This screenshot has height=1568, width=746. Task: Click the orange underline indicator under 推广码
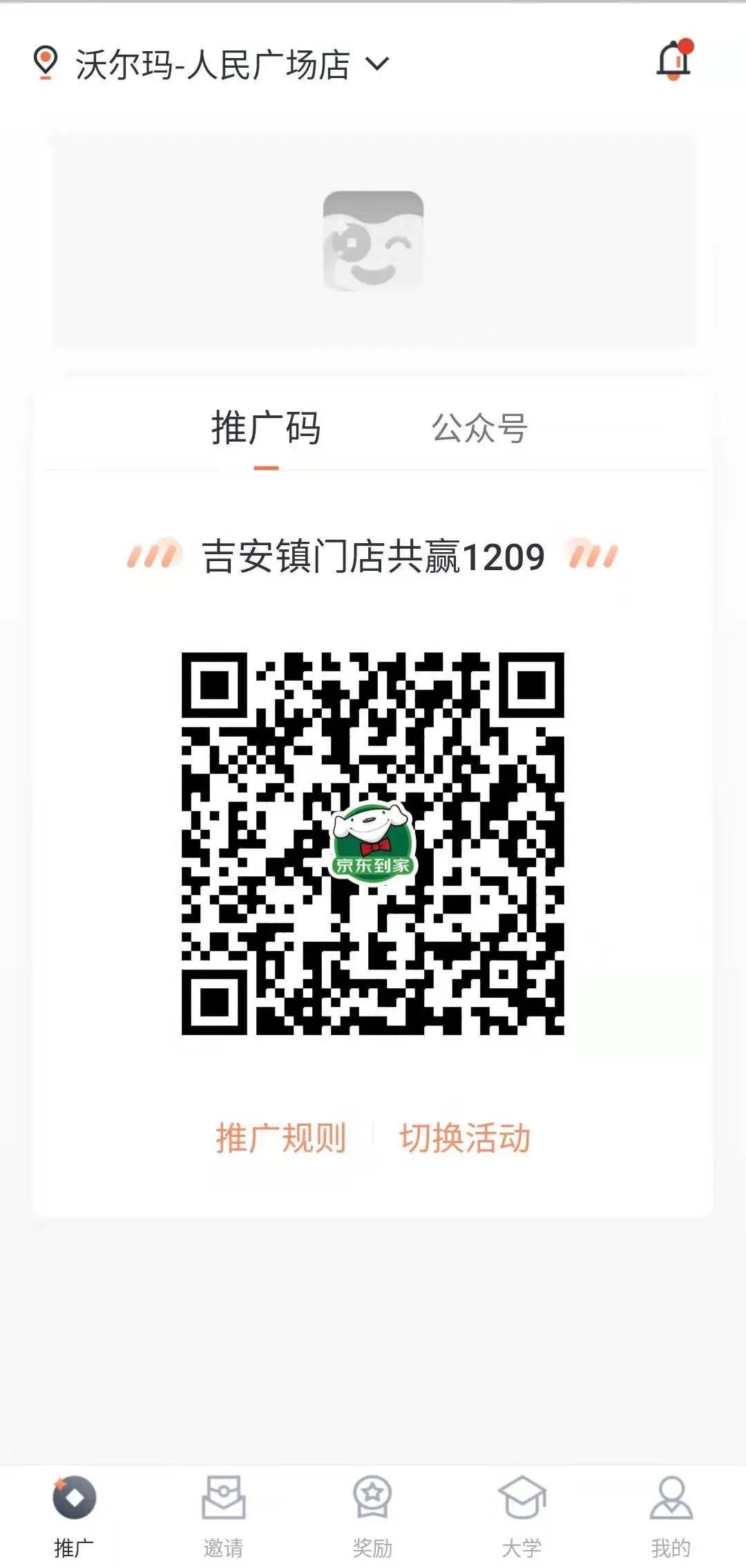[265, 467]
